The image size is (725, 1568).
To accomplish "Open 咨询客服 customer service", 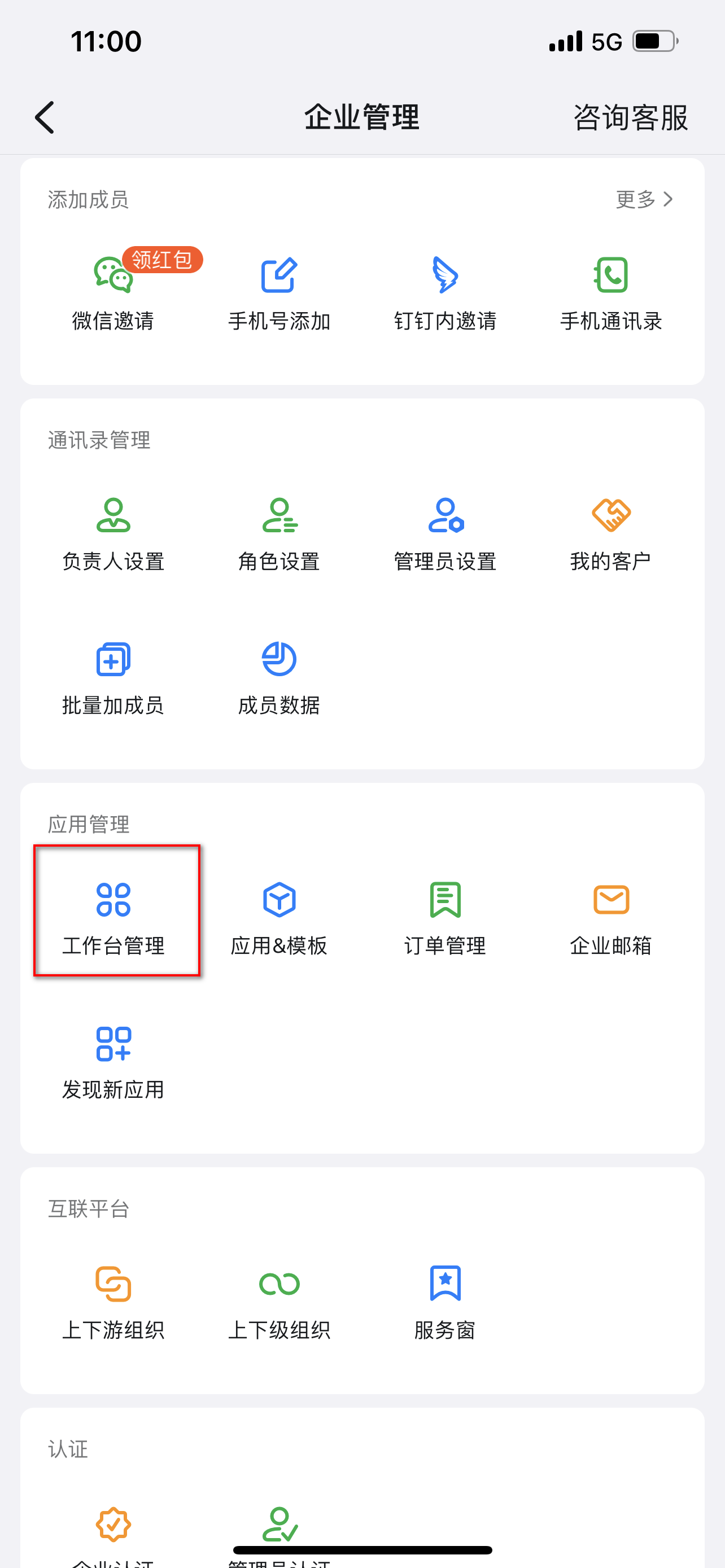I will (631, 117).
